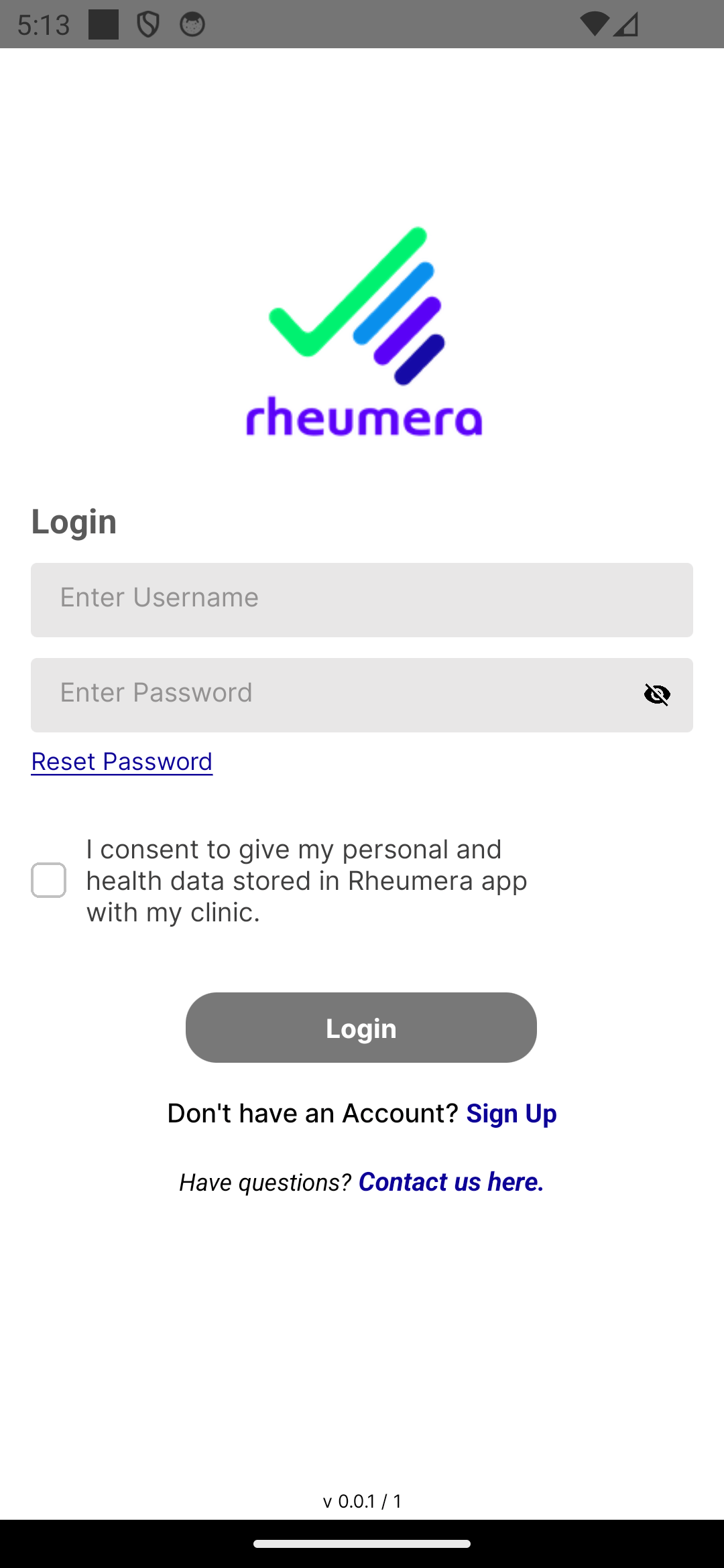Tap the gray Login button

coord(361,1027)
